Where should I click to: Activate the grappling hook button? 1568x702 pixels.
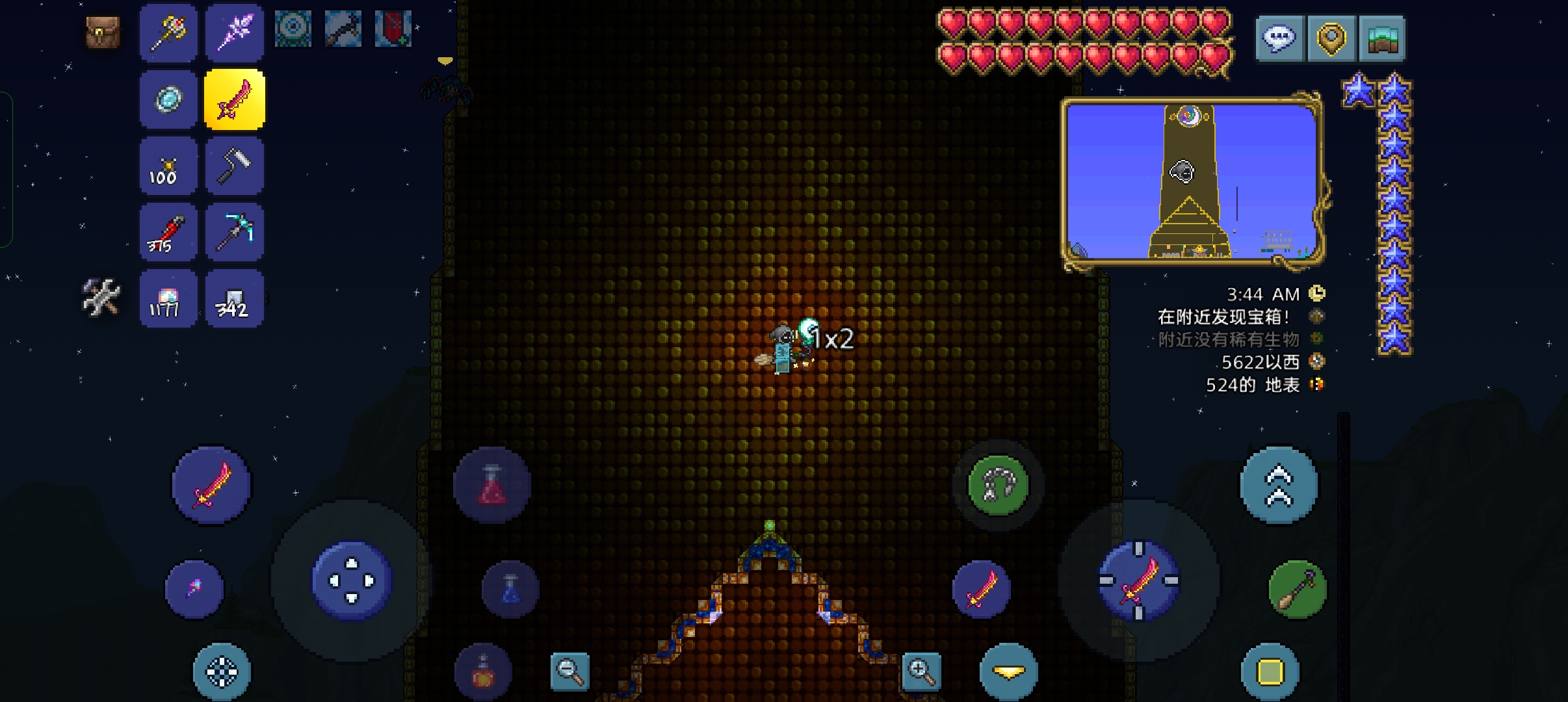point(998,485)
